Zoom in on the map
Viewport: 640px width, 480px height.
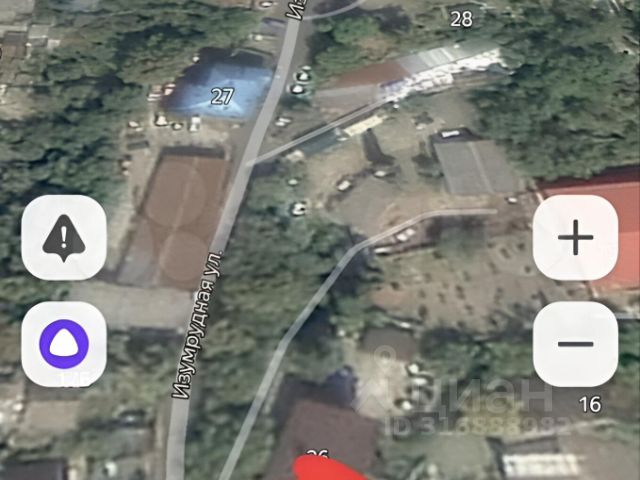(x=575, y=237)
